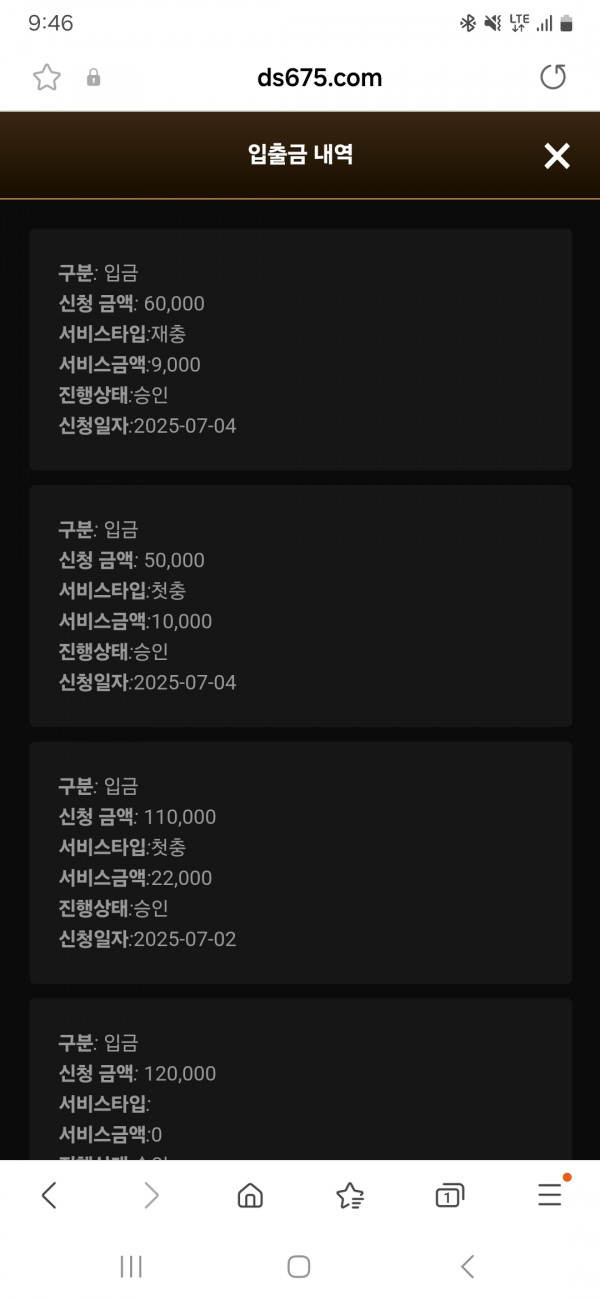Open the system recent apps view
The width and height of the screenshot is (600, 1300).
click(x=131, y=1267)
